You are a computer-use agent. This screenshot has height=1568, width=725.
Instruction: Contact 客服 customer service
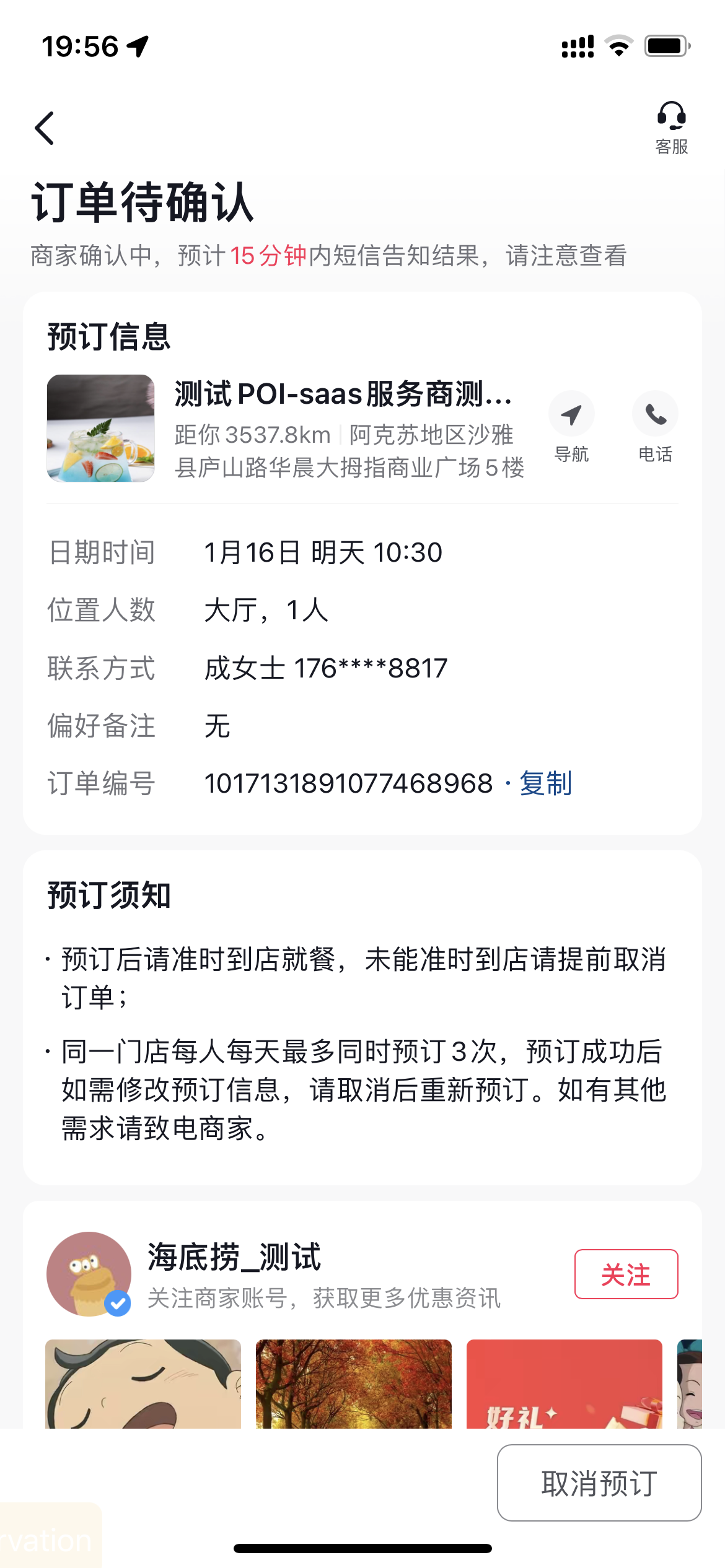coord(671,128)
